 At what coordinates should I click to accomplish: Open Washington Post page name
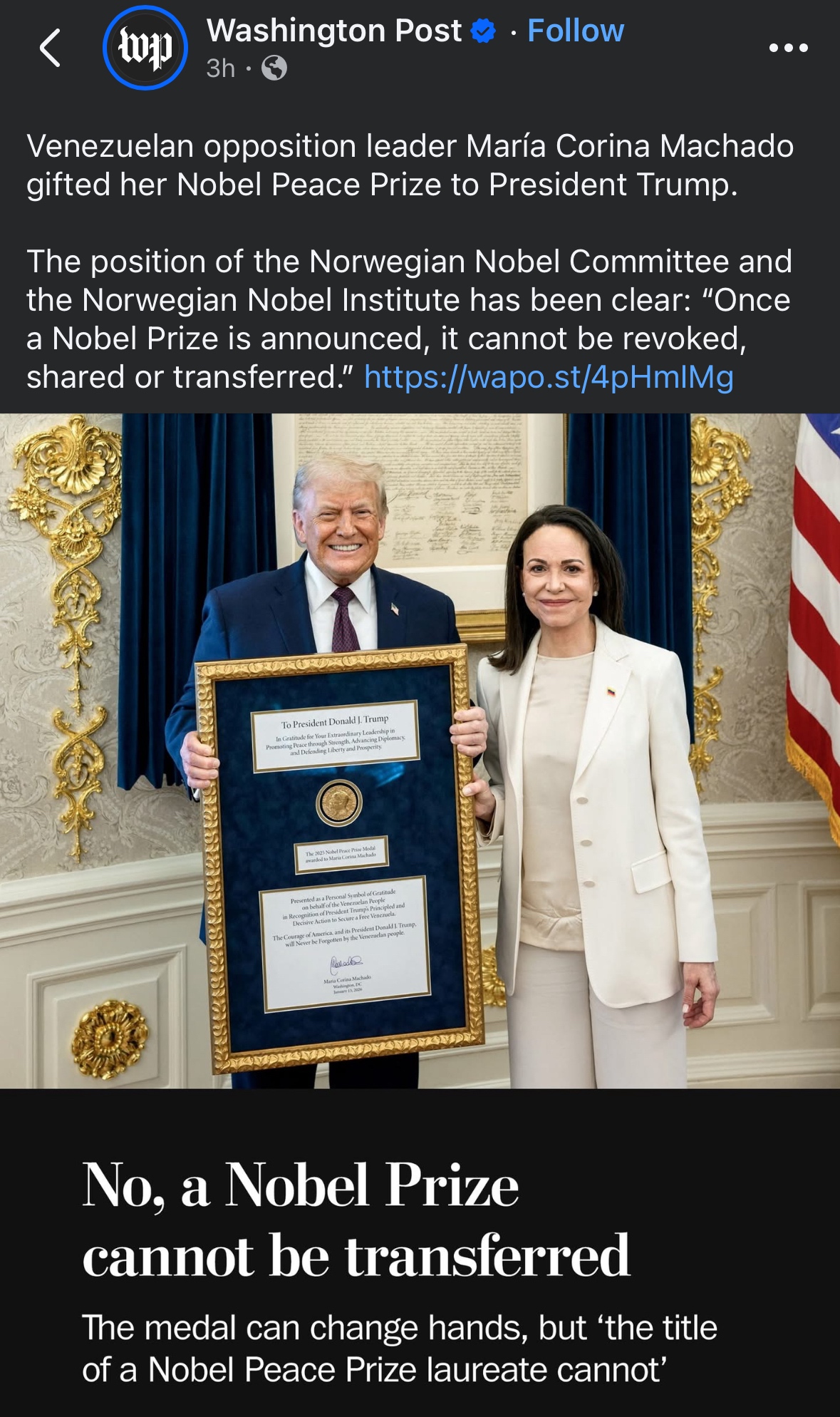pos(333,31)
